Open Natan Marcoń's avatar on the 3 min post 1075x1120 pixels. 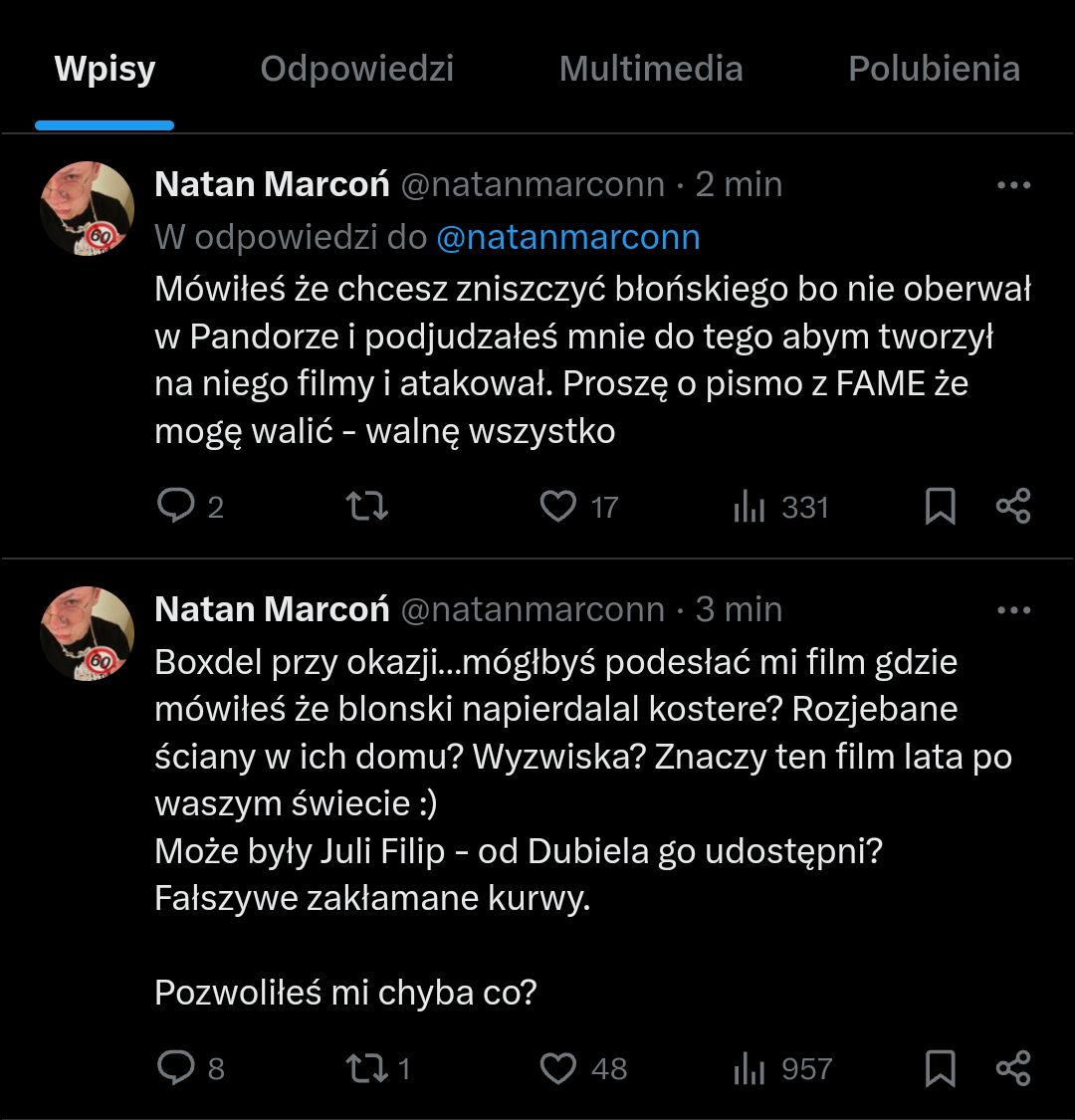(x=87, y=633)
